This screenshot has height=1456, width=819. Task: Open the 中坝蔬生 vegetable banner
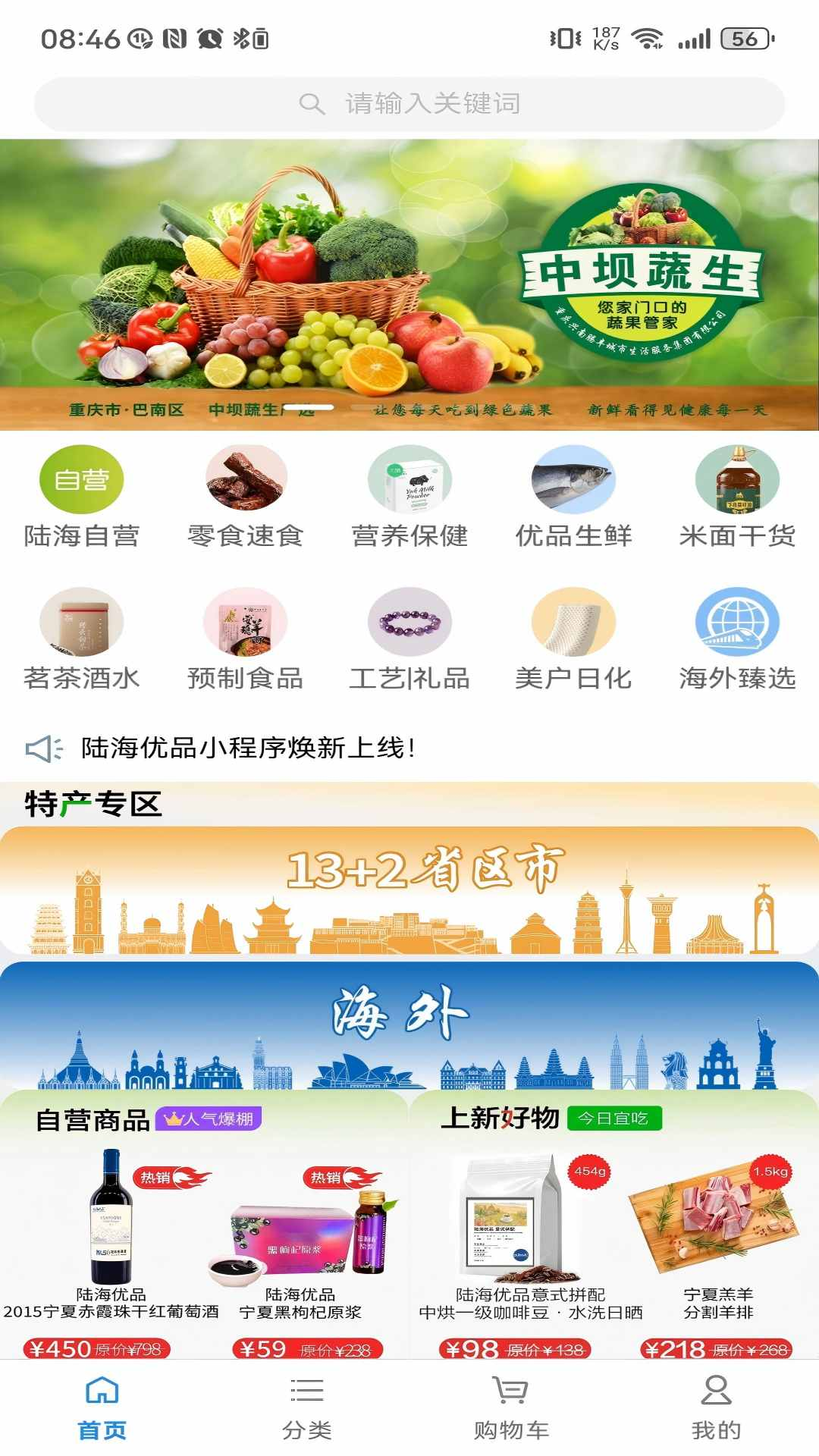click(x=409, y=284)
